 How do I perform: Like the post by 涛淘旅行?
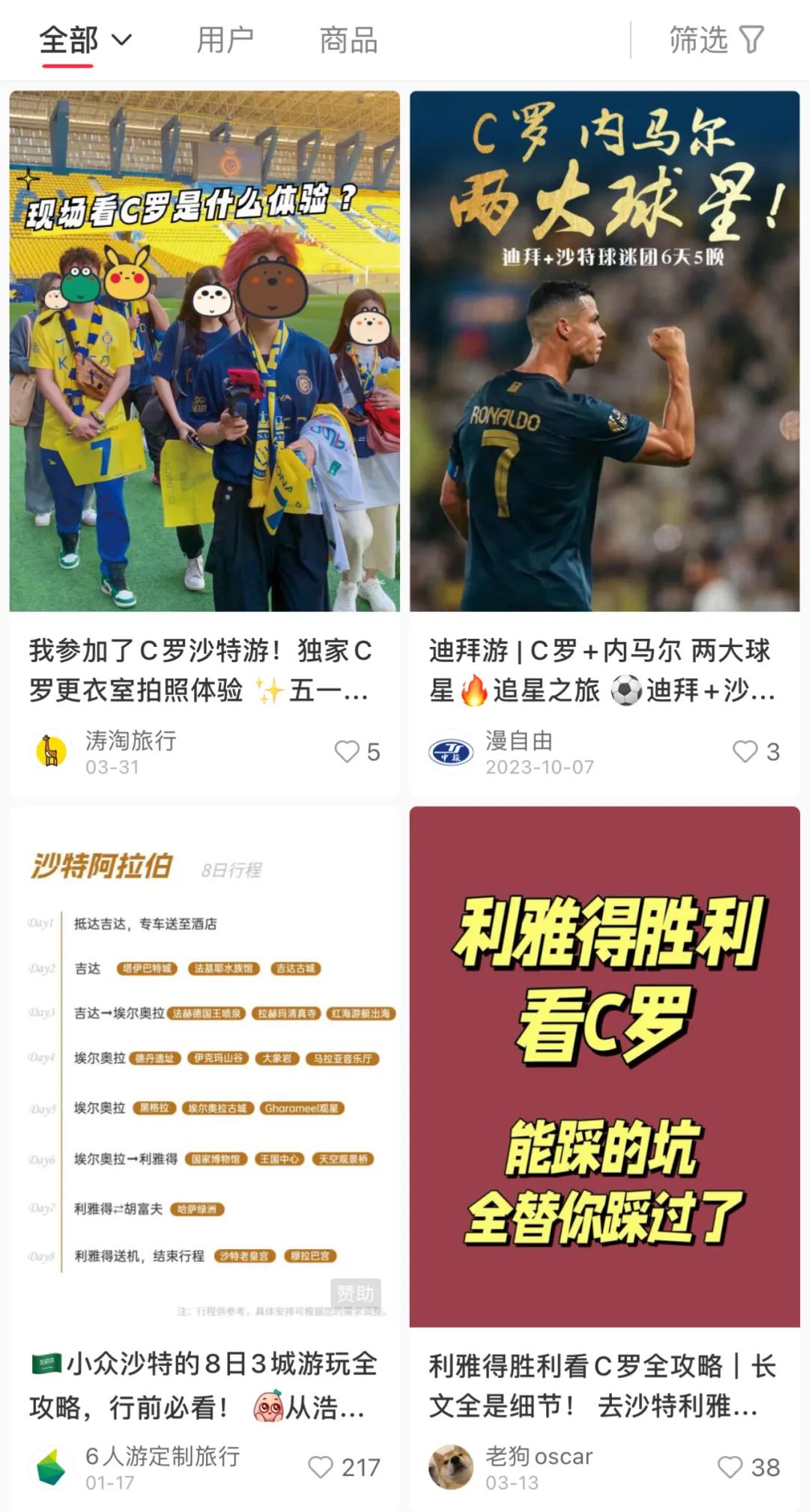point(347,751)
